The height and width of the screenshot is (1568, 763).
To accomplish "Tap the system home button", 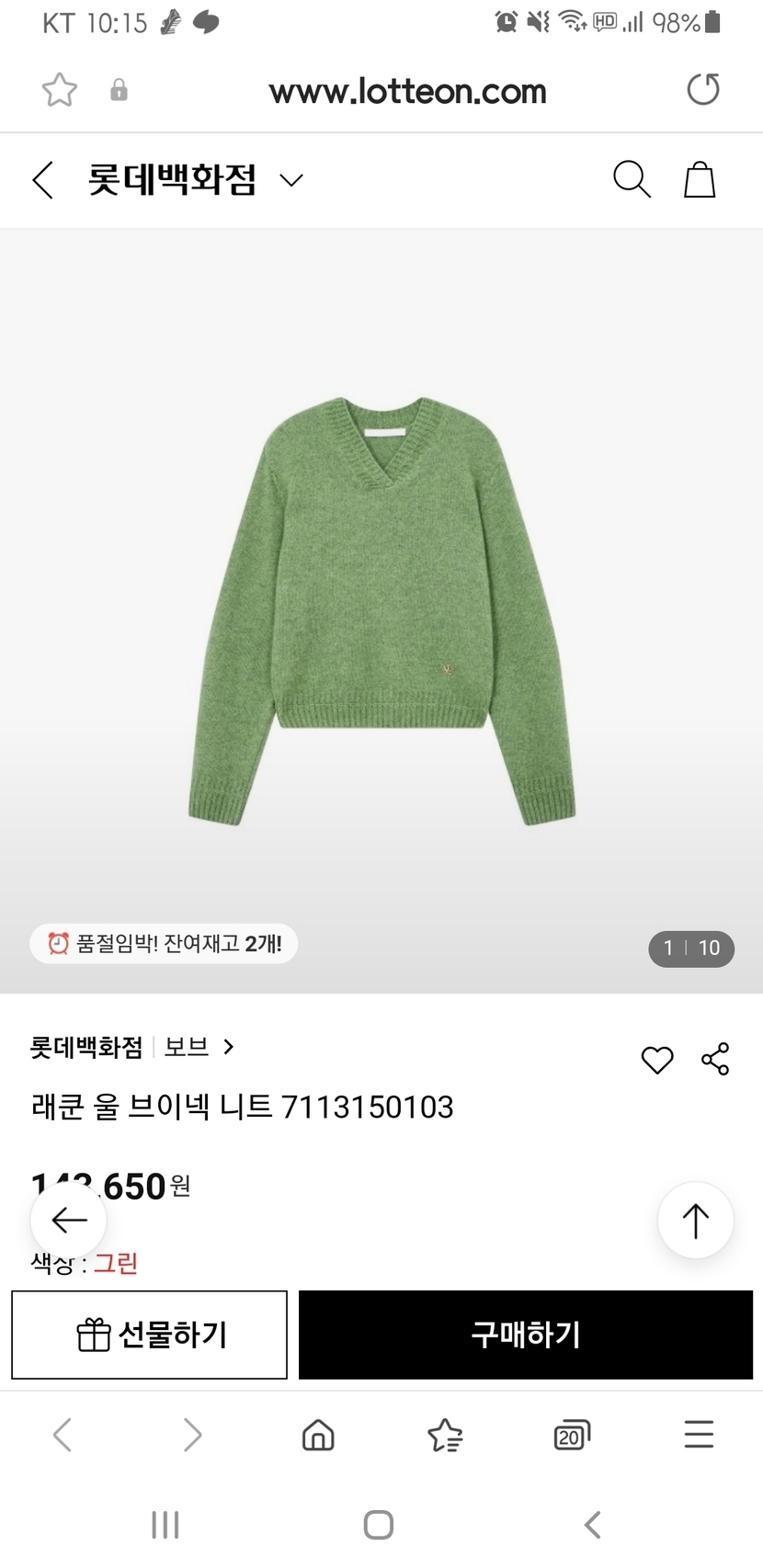I will point(379,1525).
